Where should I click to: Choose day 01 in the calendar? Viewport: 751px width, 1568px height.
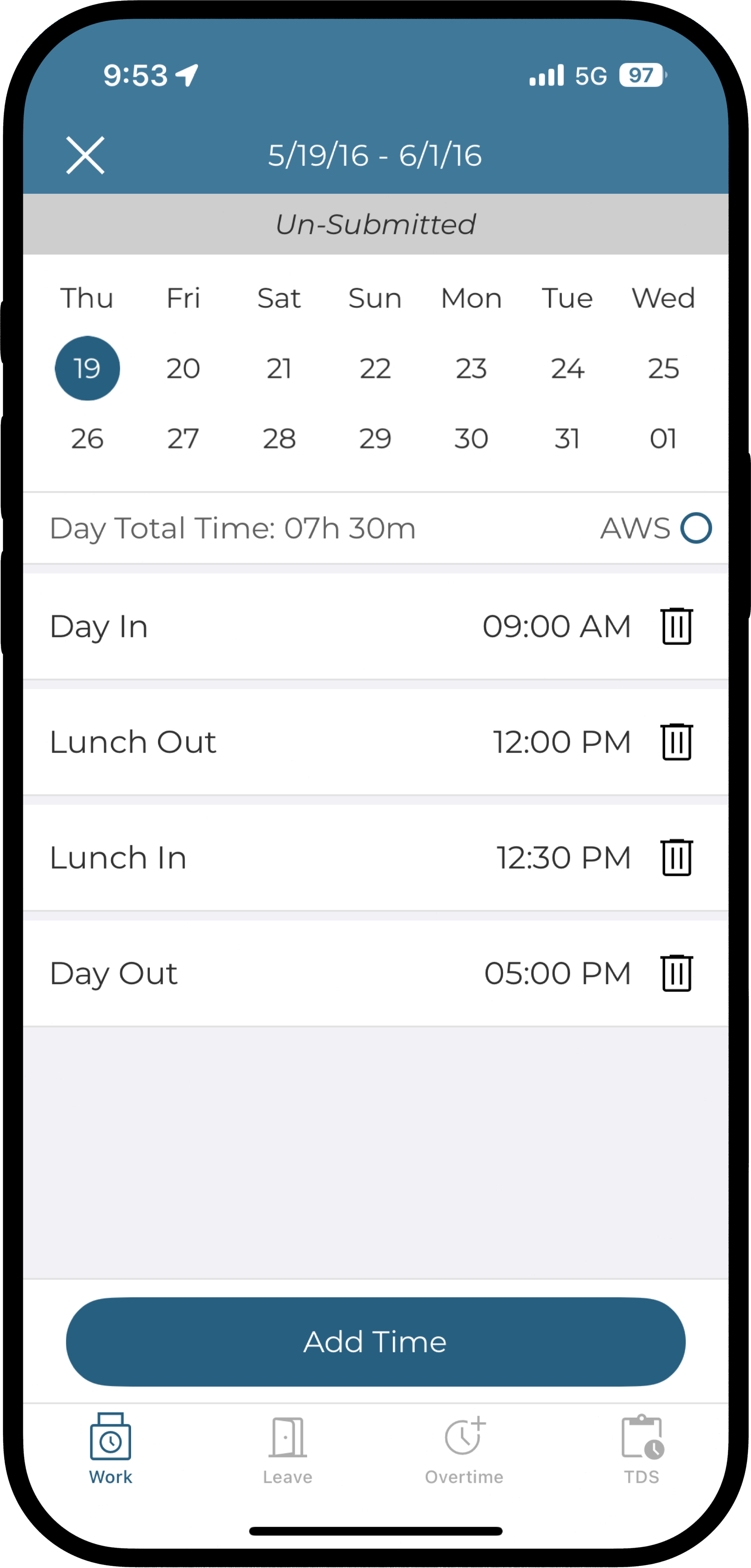(x=663, y=438)
